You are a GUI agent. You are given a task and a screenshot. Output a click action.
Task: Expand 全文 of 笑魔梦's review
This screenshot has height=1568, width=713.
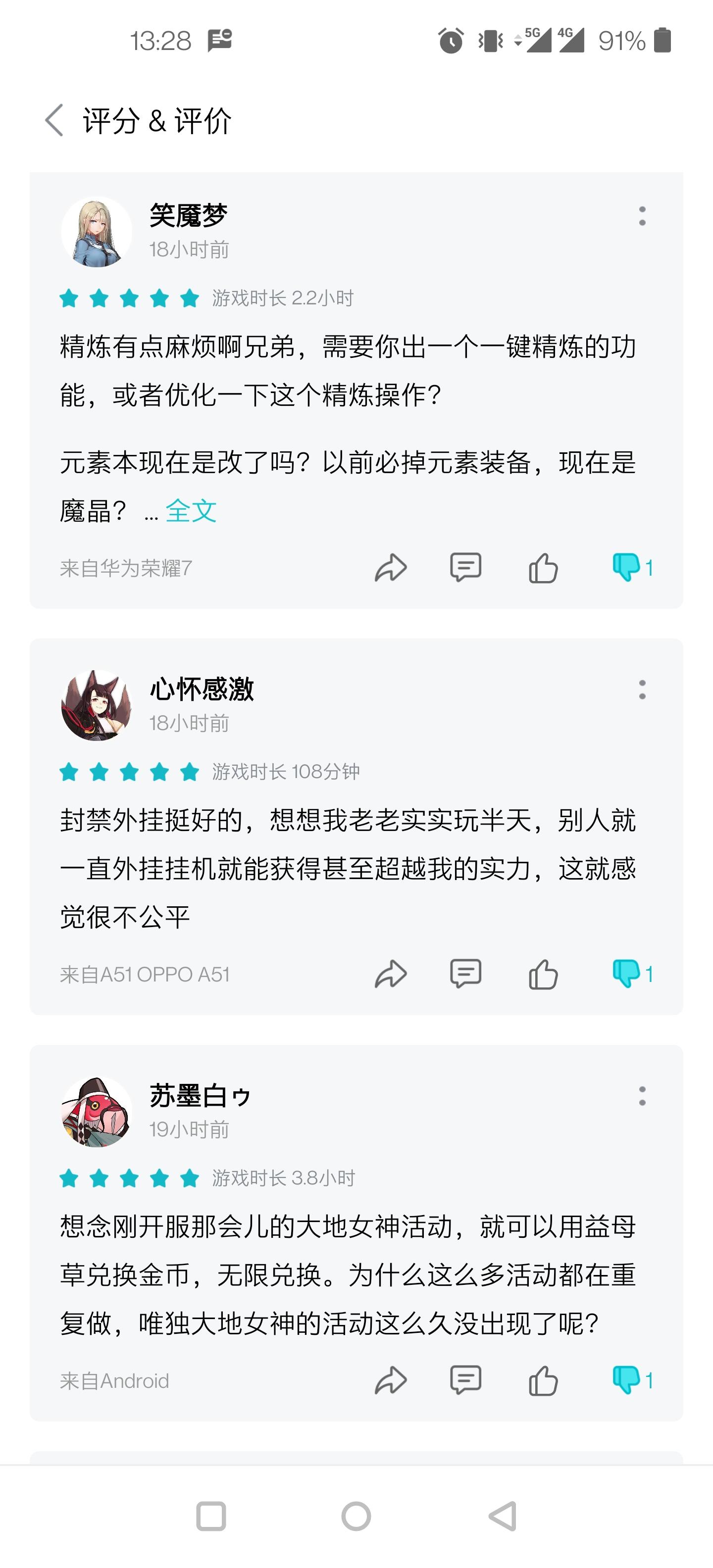[x=191, y=511]
